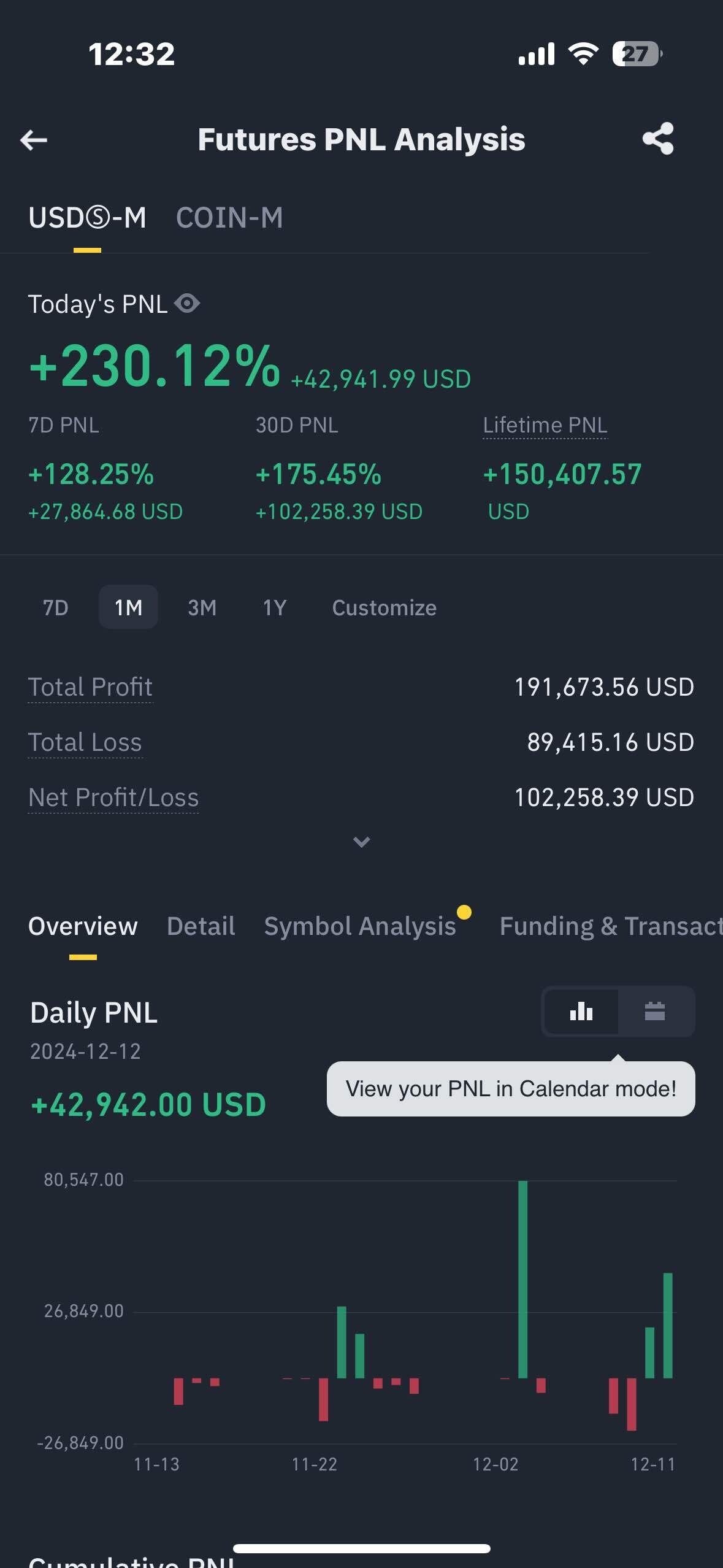Image resolution: width=723 pixels, height=1568 pixels.
Task: Select the 7D time range
Action: (x=55, y=607)
